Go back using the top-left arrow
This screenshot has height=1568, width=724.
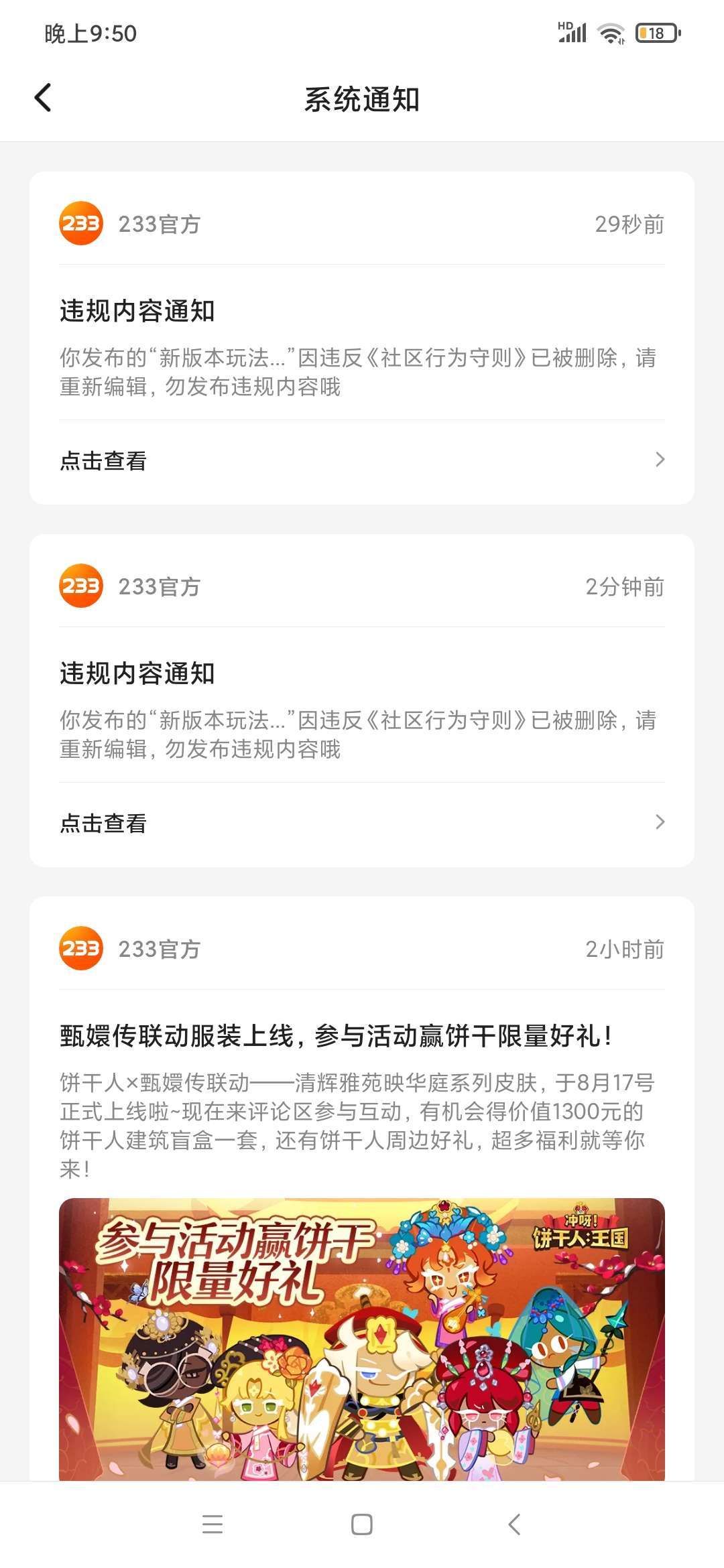point(43,98)
